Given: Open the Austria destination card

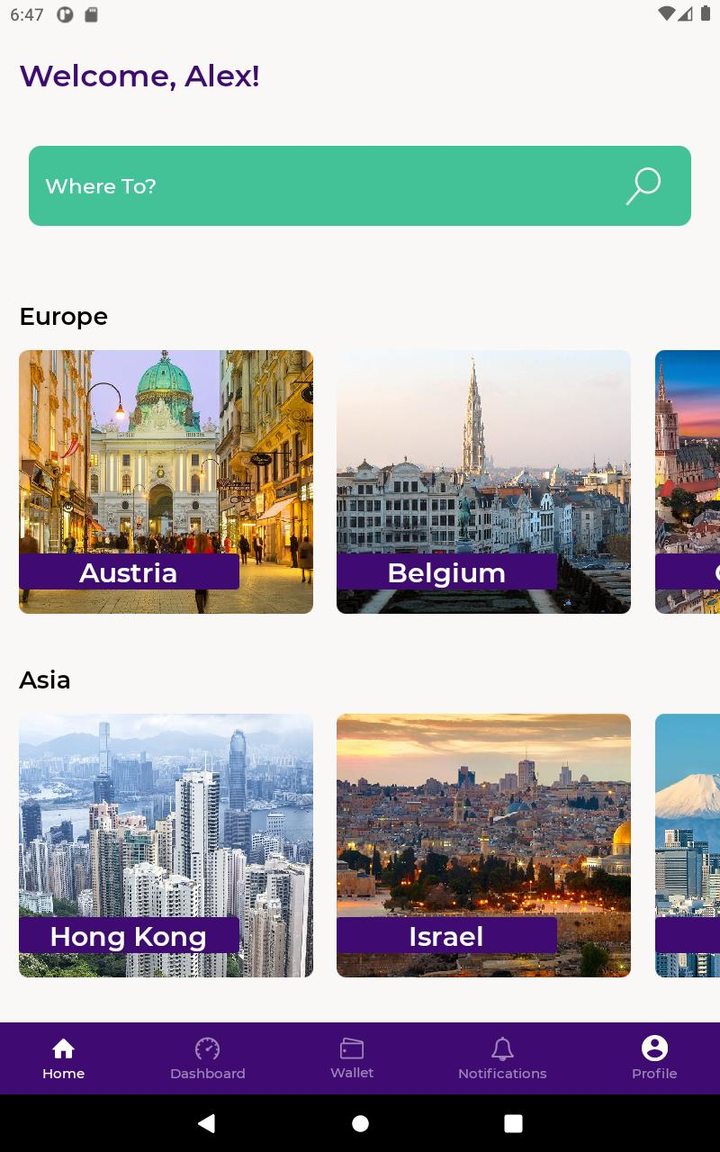Looking at the screenshot, I should [166, 481].
